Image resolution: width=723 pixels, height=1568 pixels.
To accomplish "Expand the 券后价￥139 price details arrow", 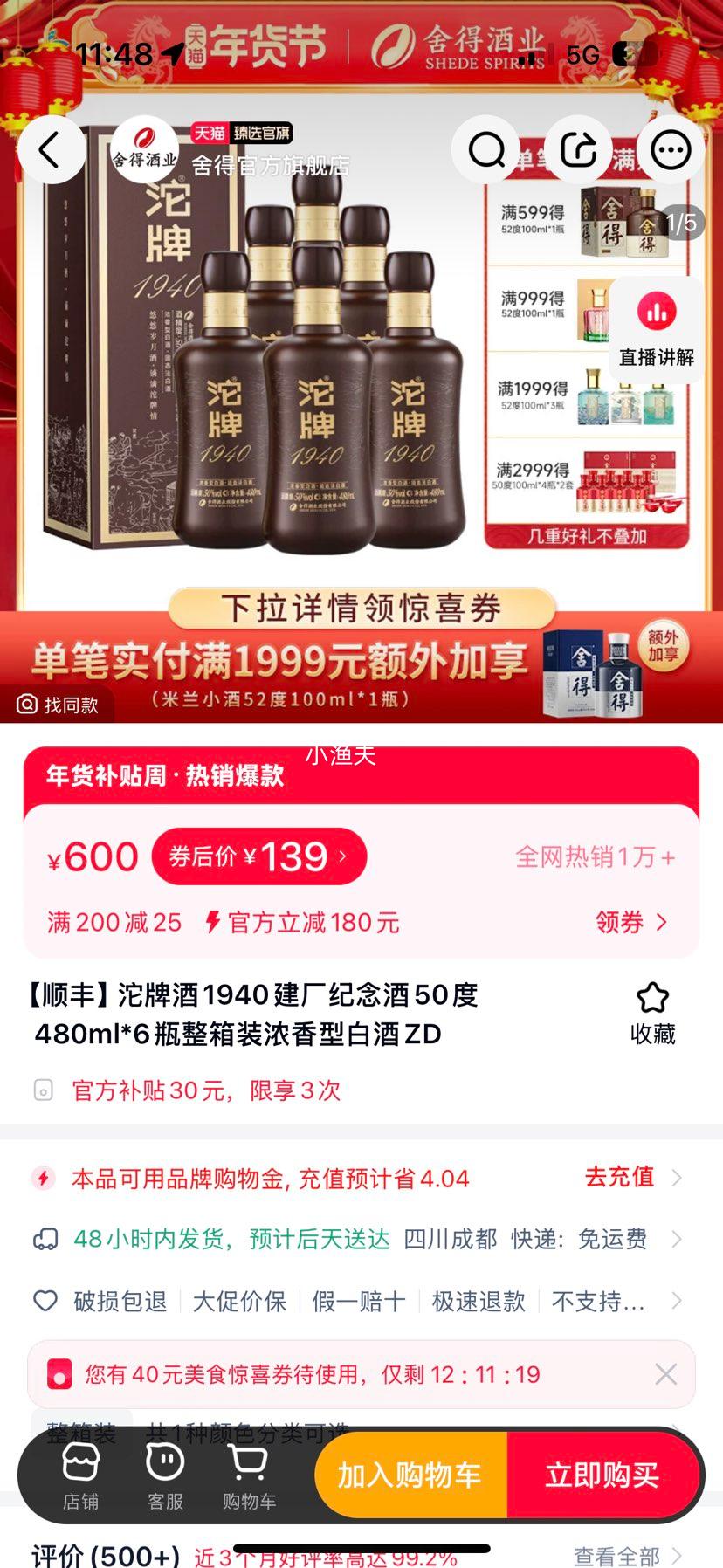I will coord(343,856).
